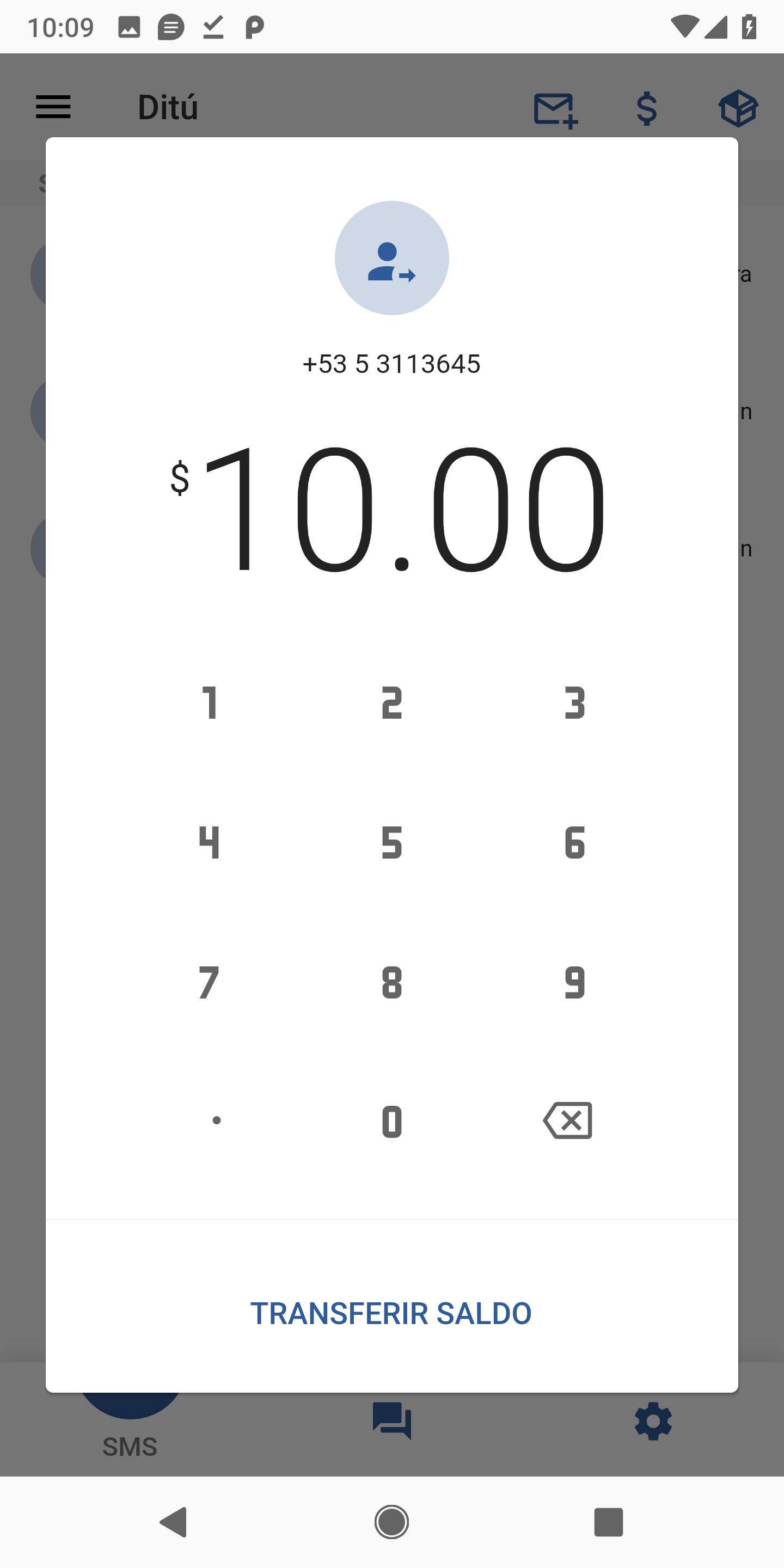Enter digit 2 on the keypad
Image resolution: width=784 pixels, height=1568 pixels.
coord(391,703)
